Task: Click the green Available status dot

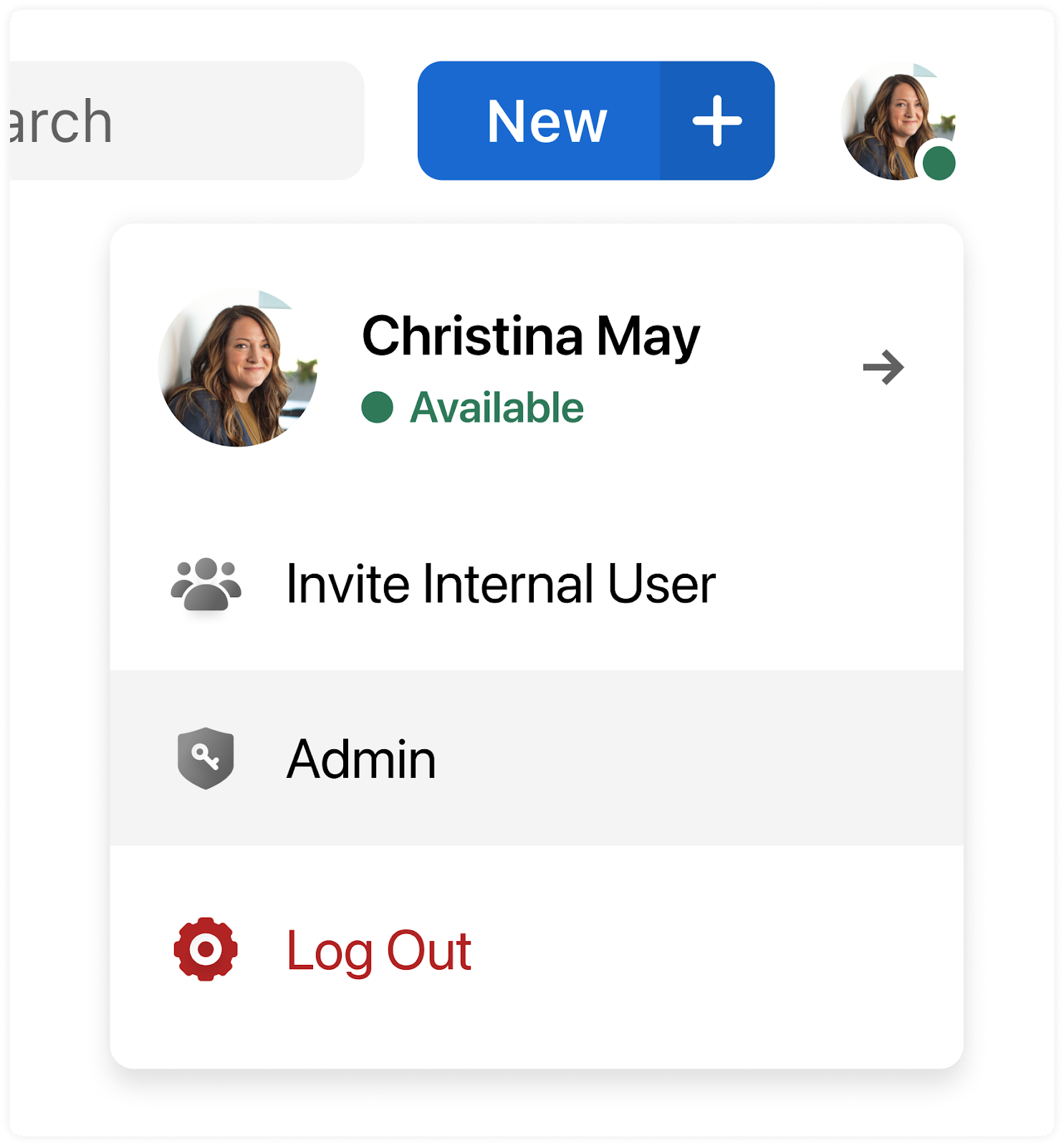Action: pos(379,406)
